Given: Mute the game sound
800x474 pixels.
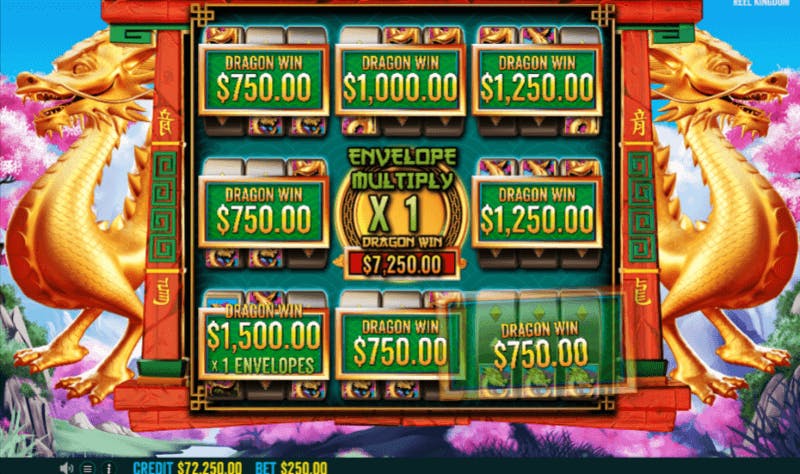Looking at the screenshot, I should tap(66, 468).
